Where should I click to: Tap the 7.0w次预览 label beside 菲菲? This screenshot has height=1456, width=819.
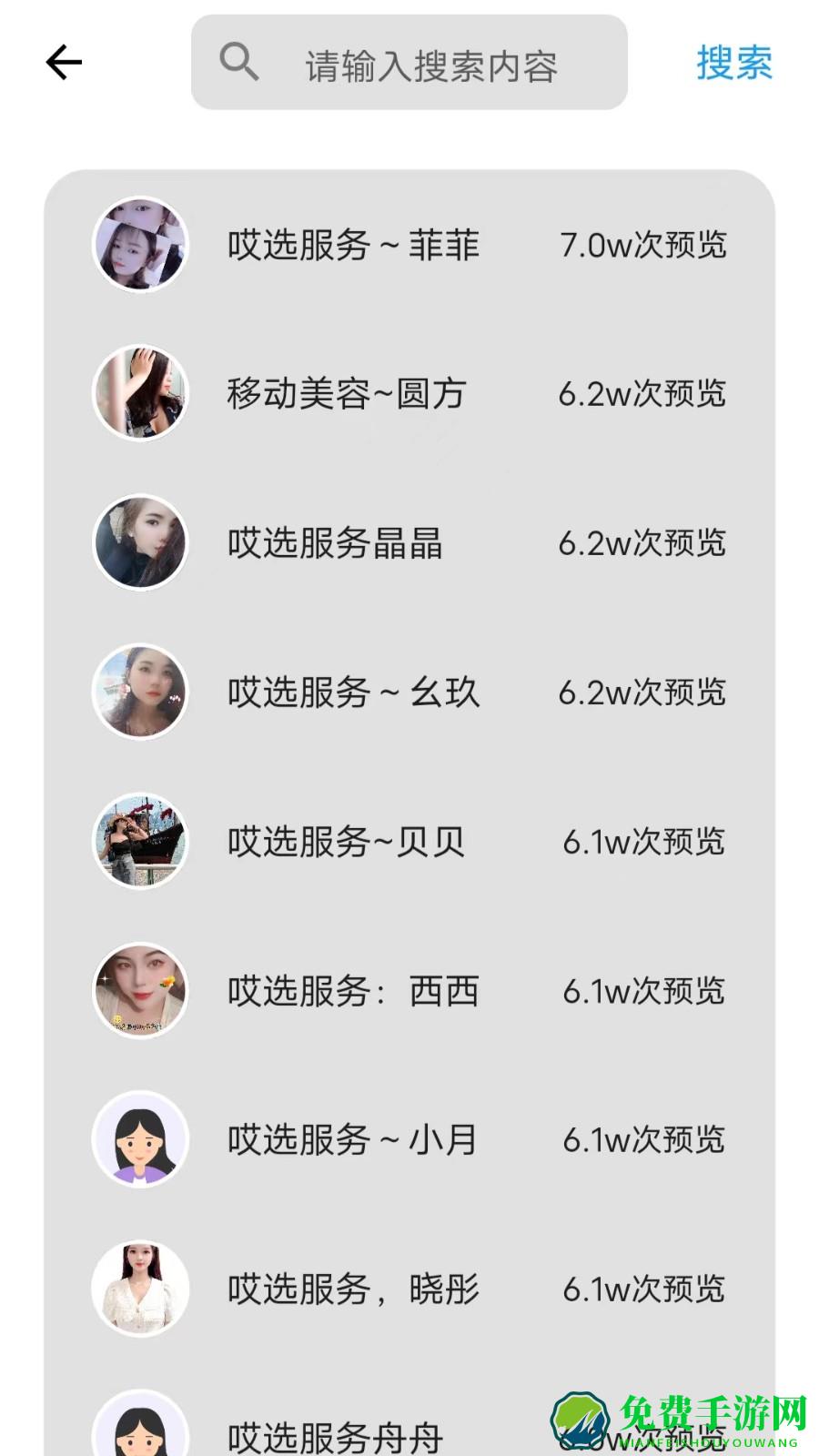click(x=643, y=244)
